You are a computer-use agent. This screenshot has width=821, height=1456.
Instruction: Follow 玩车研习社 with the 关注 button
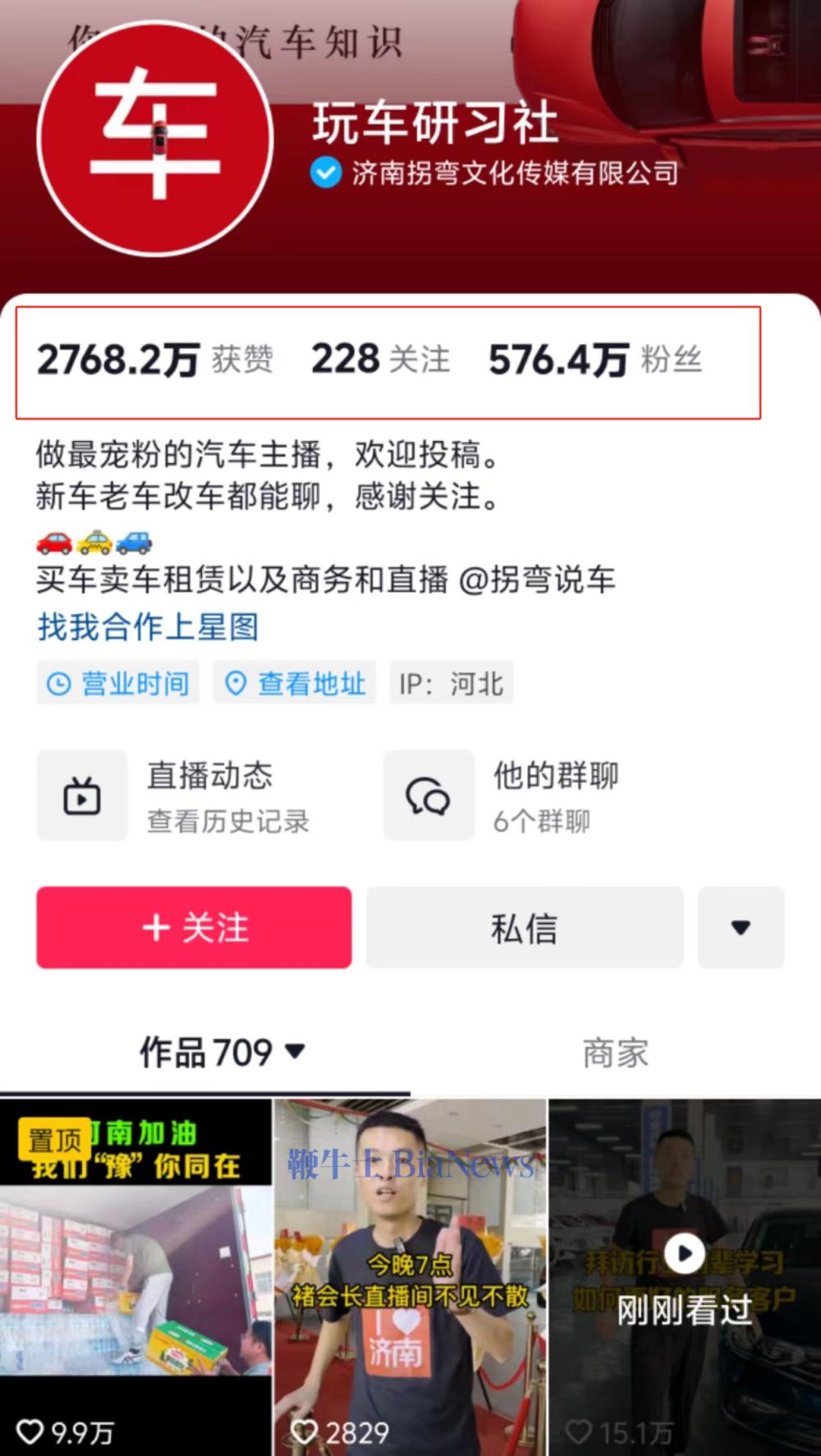pyautogui.click(x=194, y=927)
